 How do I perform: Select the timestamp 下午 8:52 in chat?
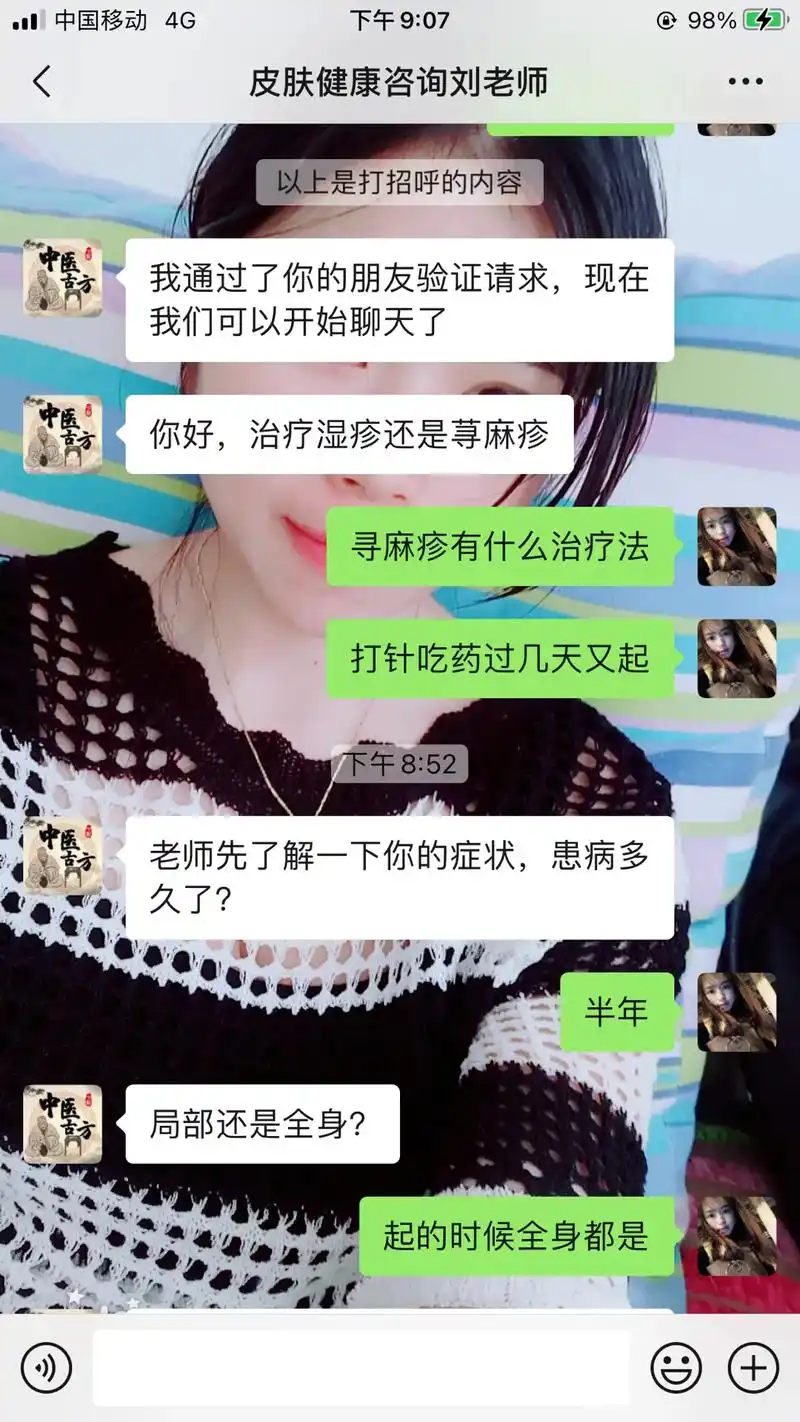pyautogui.click(x=400, y=765)
